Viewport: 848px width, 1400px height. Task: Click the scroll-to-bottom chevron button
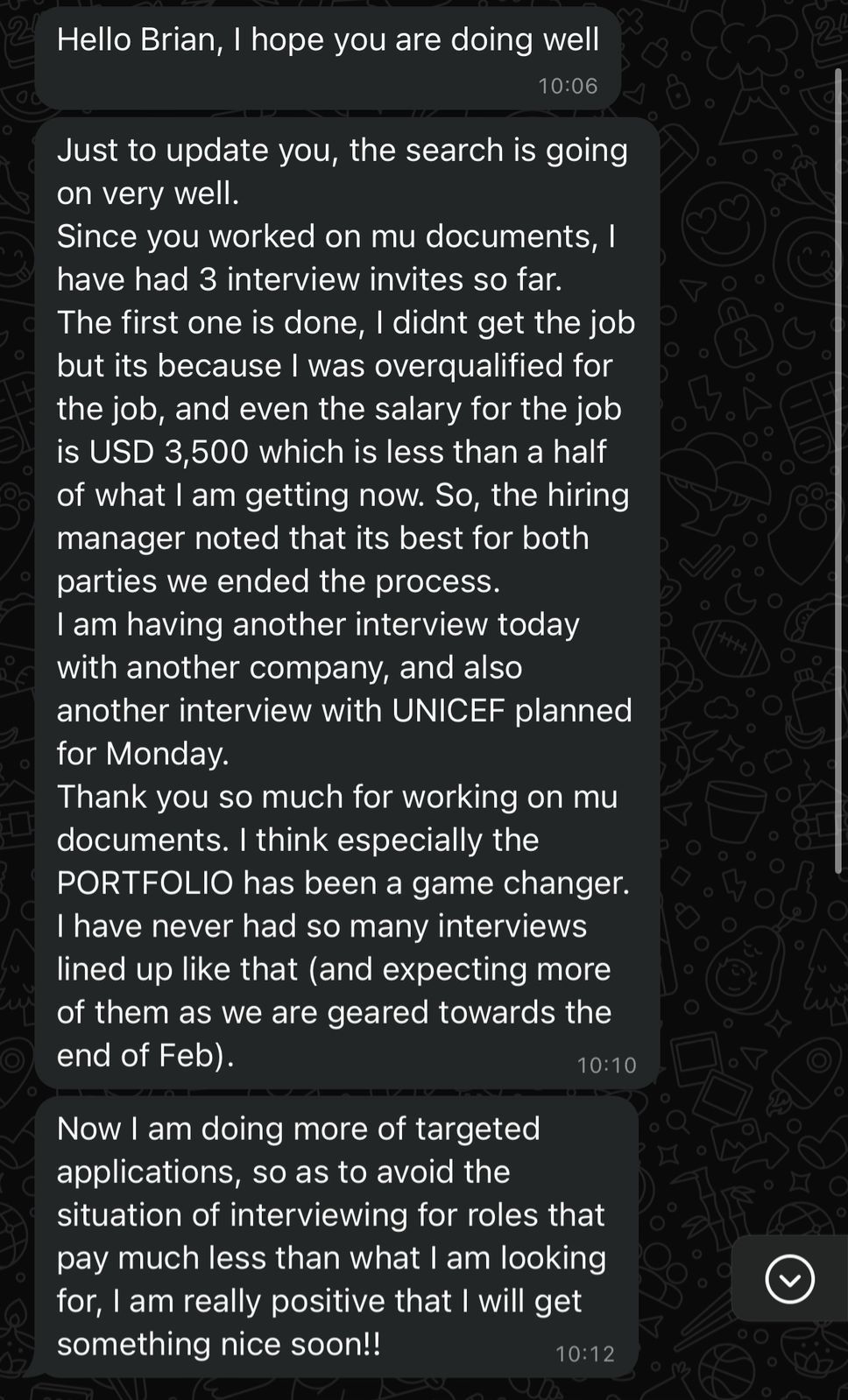point(789,1279)
